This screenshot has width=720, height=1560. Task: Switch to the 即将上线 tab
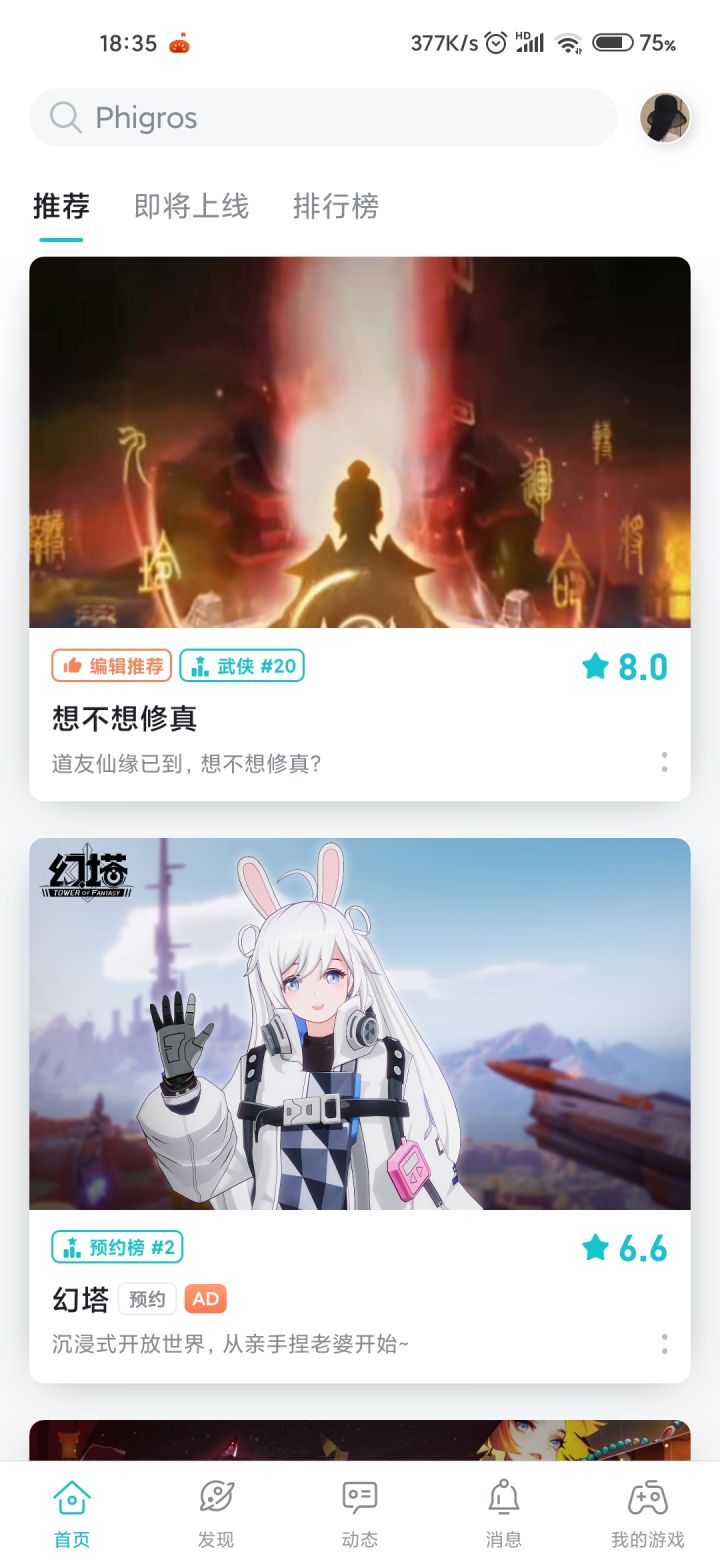(x=191, y=207)
